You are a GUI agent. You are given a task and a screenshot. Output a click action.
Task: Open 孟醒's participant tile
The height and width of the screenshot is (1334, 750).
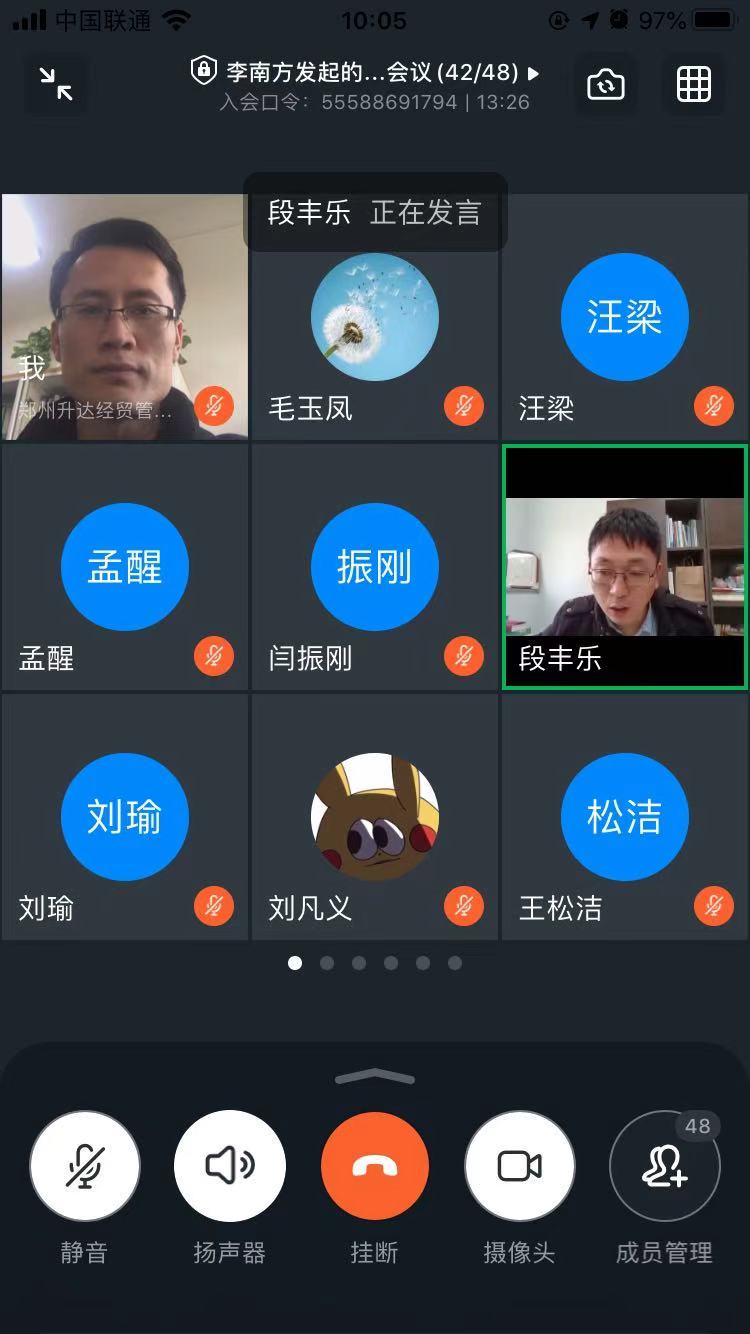(125, 567)
